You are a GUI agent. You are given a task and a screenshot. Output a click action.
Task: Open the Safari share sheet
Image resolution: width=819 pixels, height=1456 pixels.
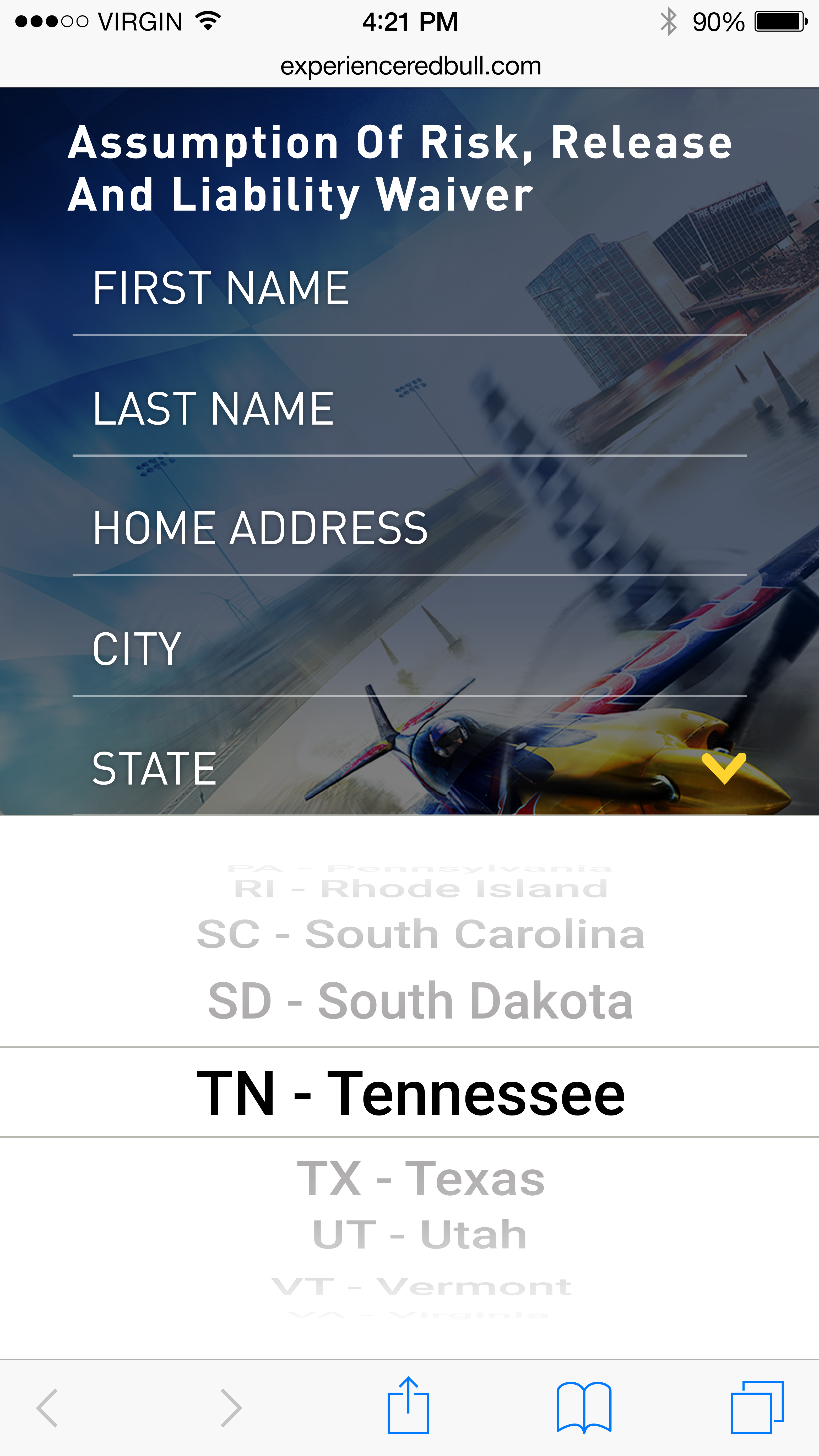[x=408, y=1406]
